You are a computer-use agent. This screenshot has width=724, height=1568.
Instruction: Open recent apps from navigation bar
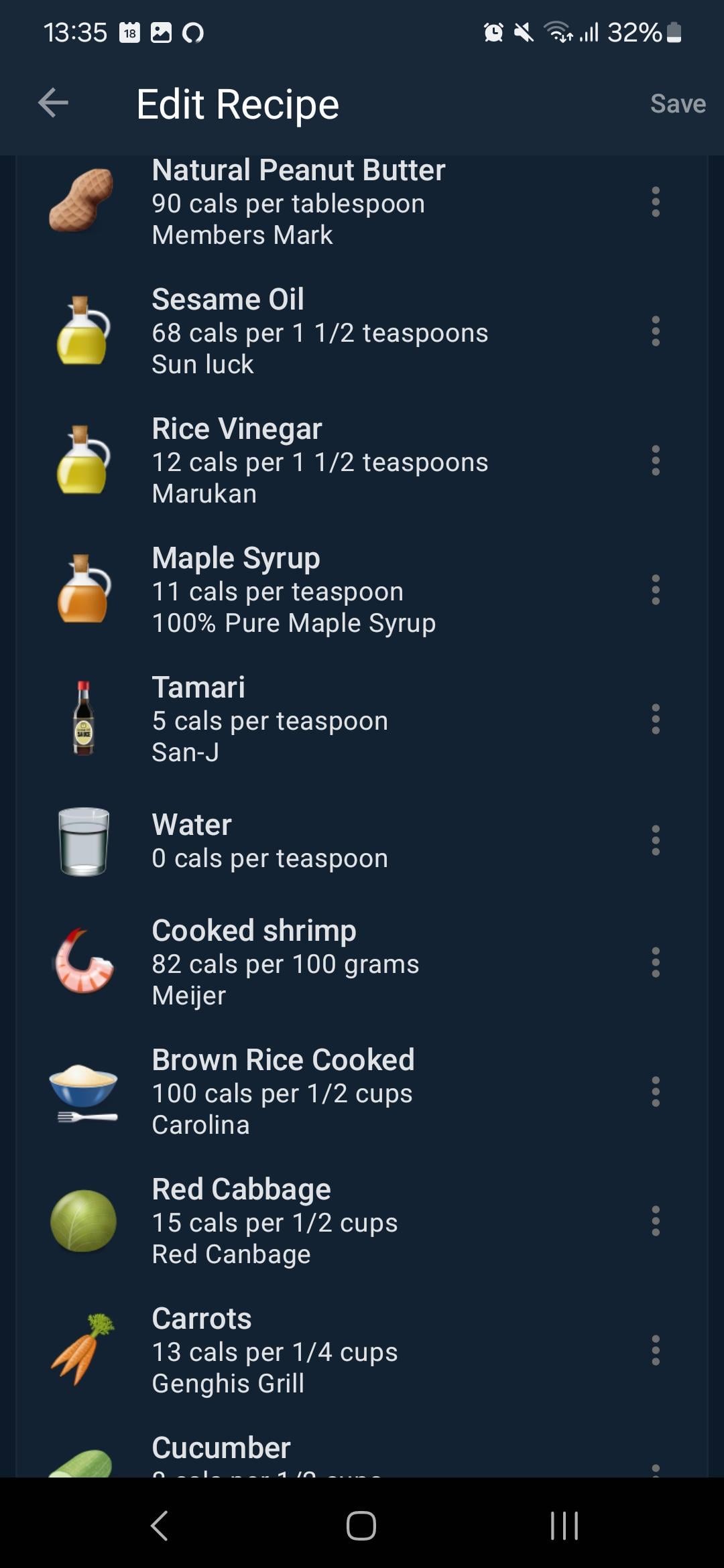tap(564, 1526)
